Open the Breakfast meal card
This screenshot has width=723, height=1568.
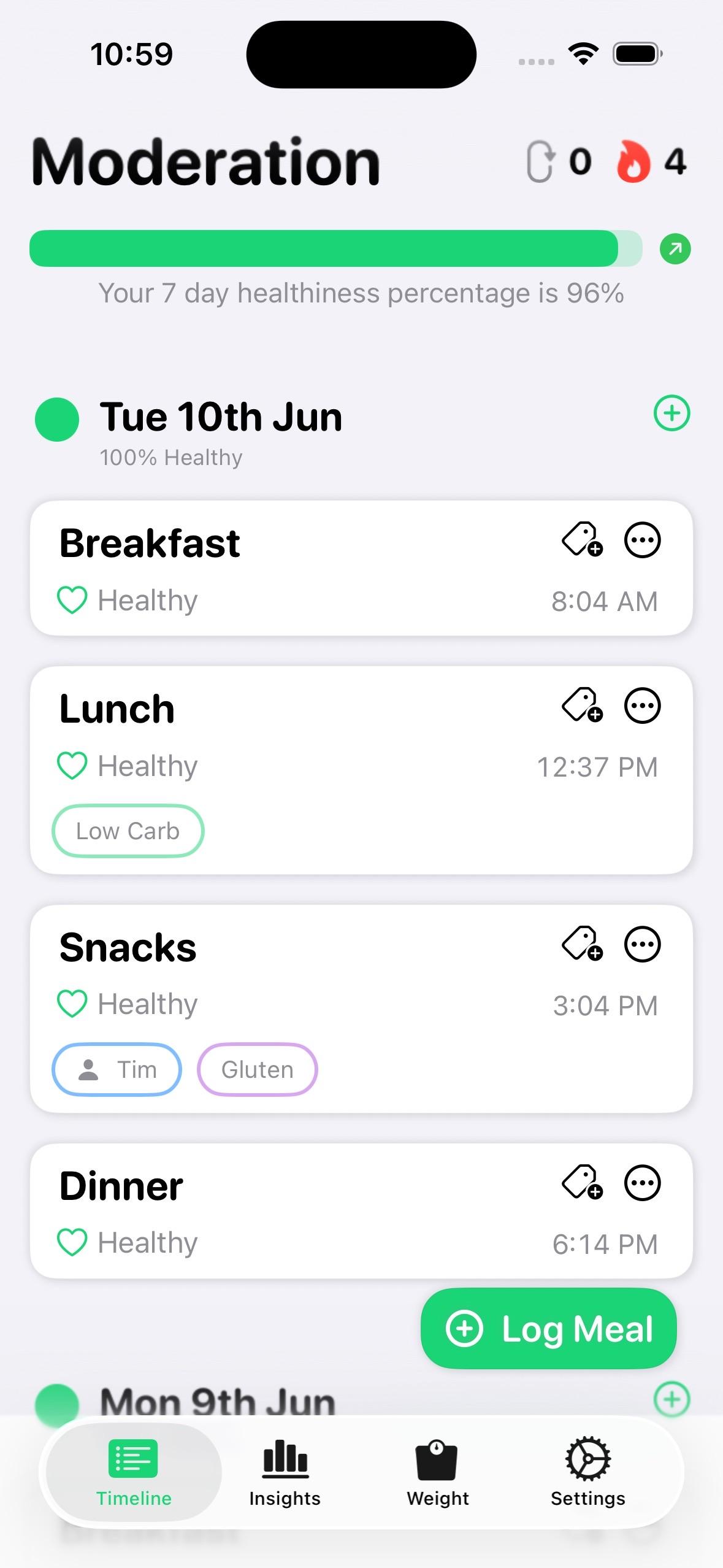tap(361, 568)
